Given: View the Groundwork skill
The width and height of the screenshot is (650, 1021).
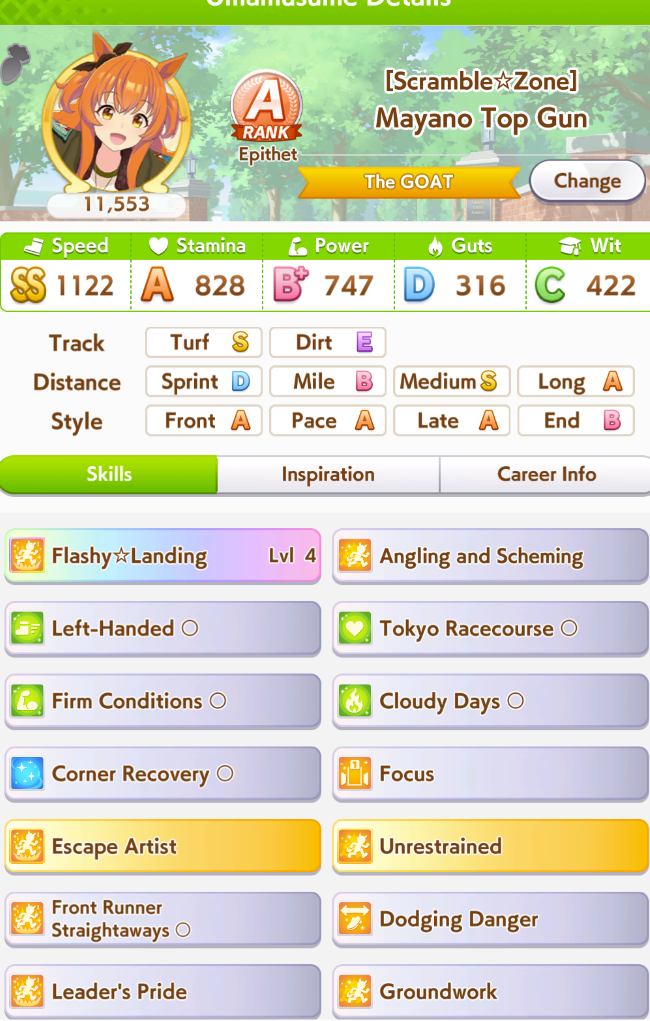Looking at the screenshot, I should (490, 991).
